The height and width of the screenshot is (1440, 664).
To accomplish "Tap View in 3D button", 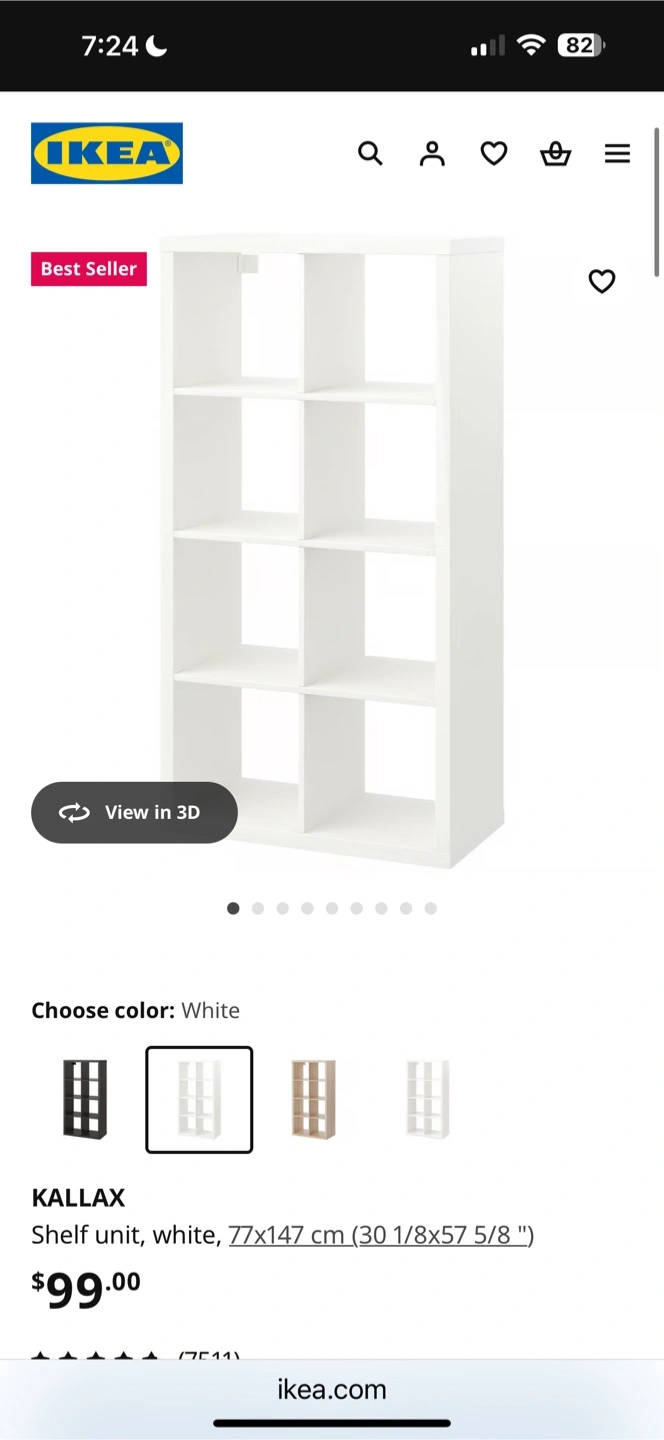I will coord(134,812).
